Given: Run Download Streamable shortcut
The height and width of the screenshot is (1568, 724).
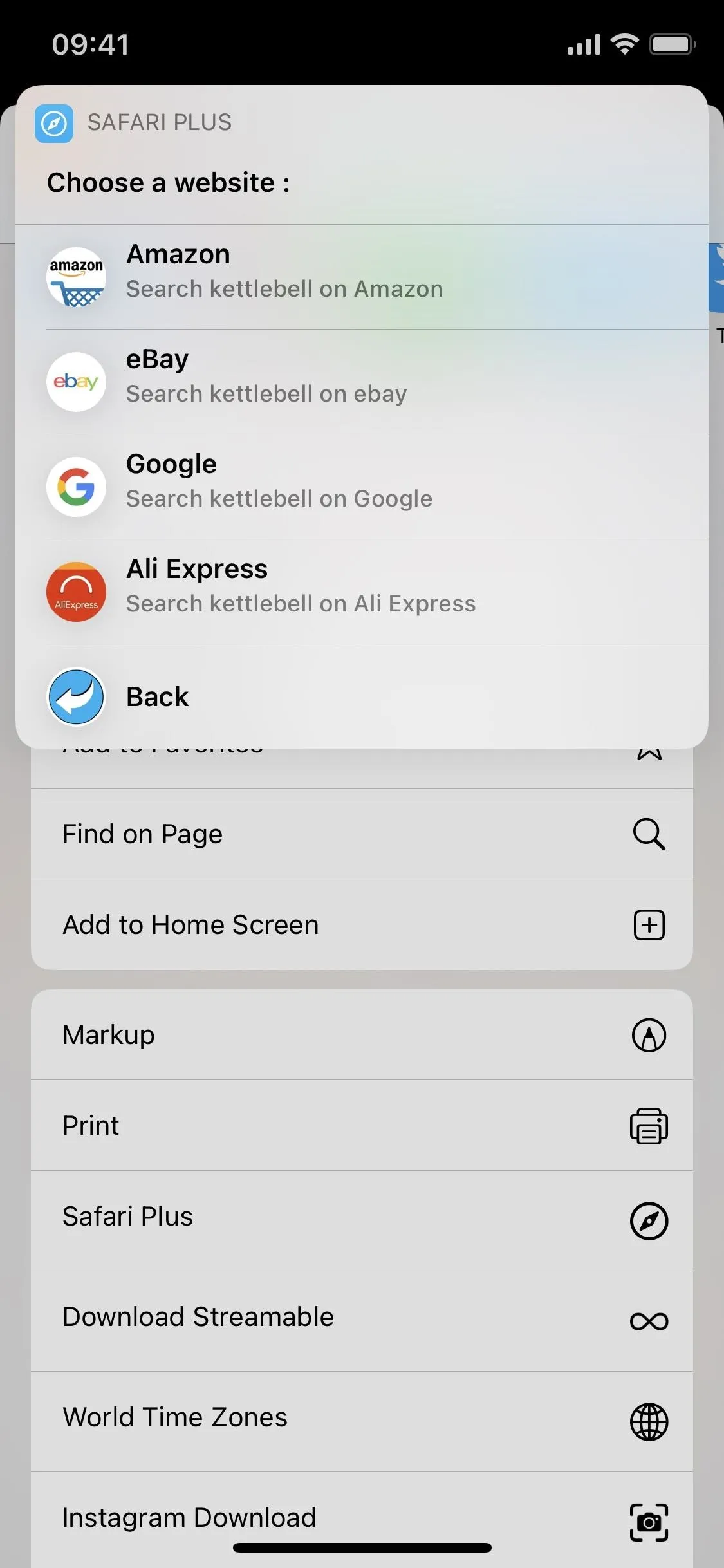Looking at the screenshot, I should point(362,1321).
